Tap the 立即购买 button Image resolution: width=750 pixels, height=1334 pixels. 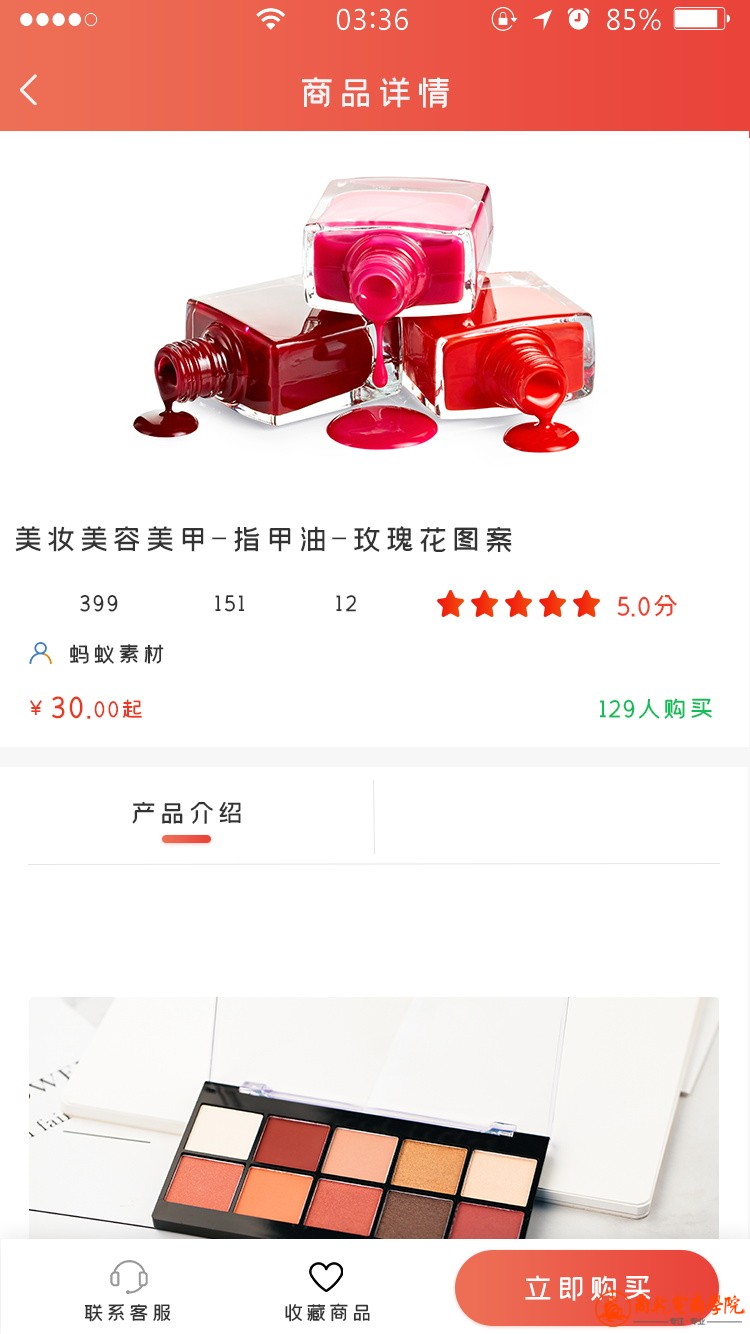tap(586, 1288)
